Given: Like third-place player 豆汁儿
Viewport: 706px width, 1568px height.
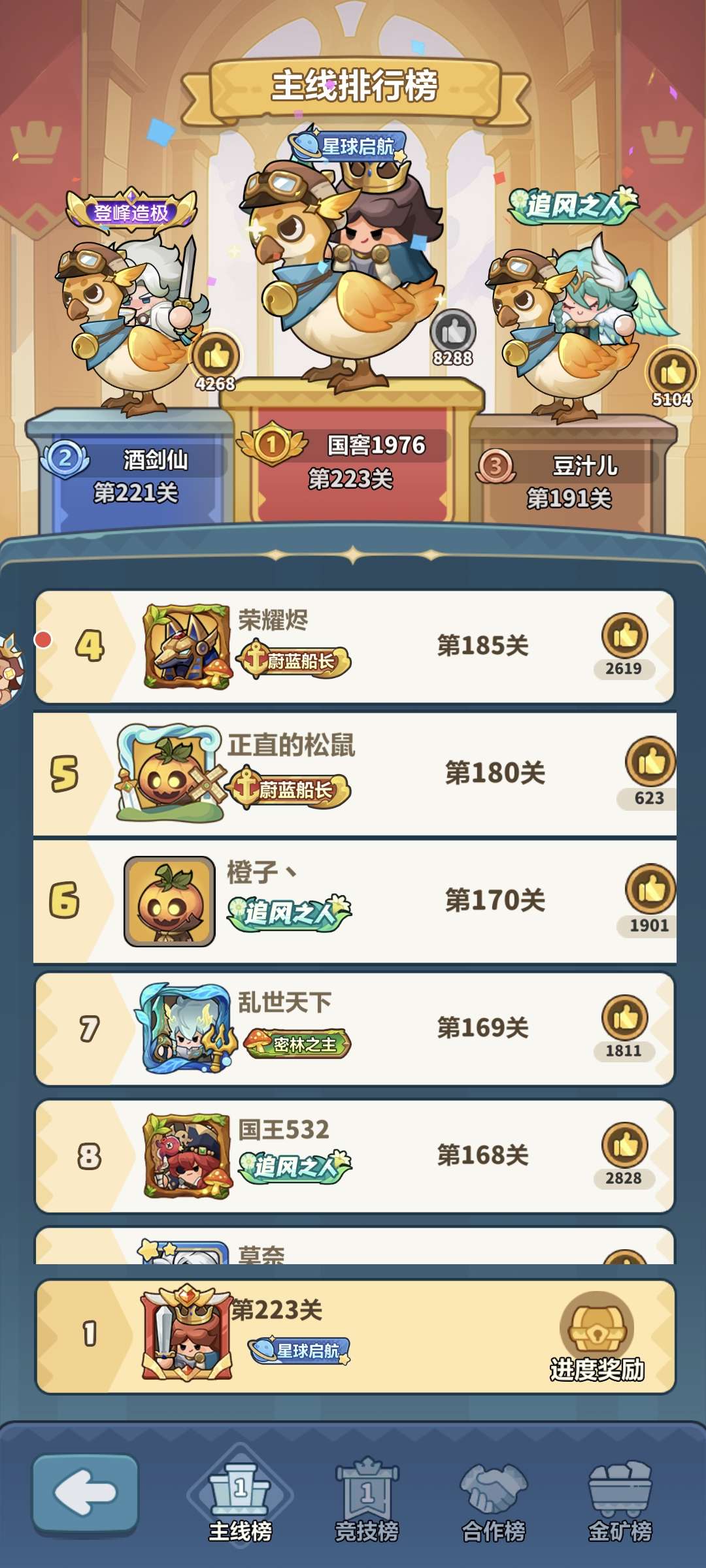Looking at the screenshot, I should pos(672,372).
